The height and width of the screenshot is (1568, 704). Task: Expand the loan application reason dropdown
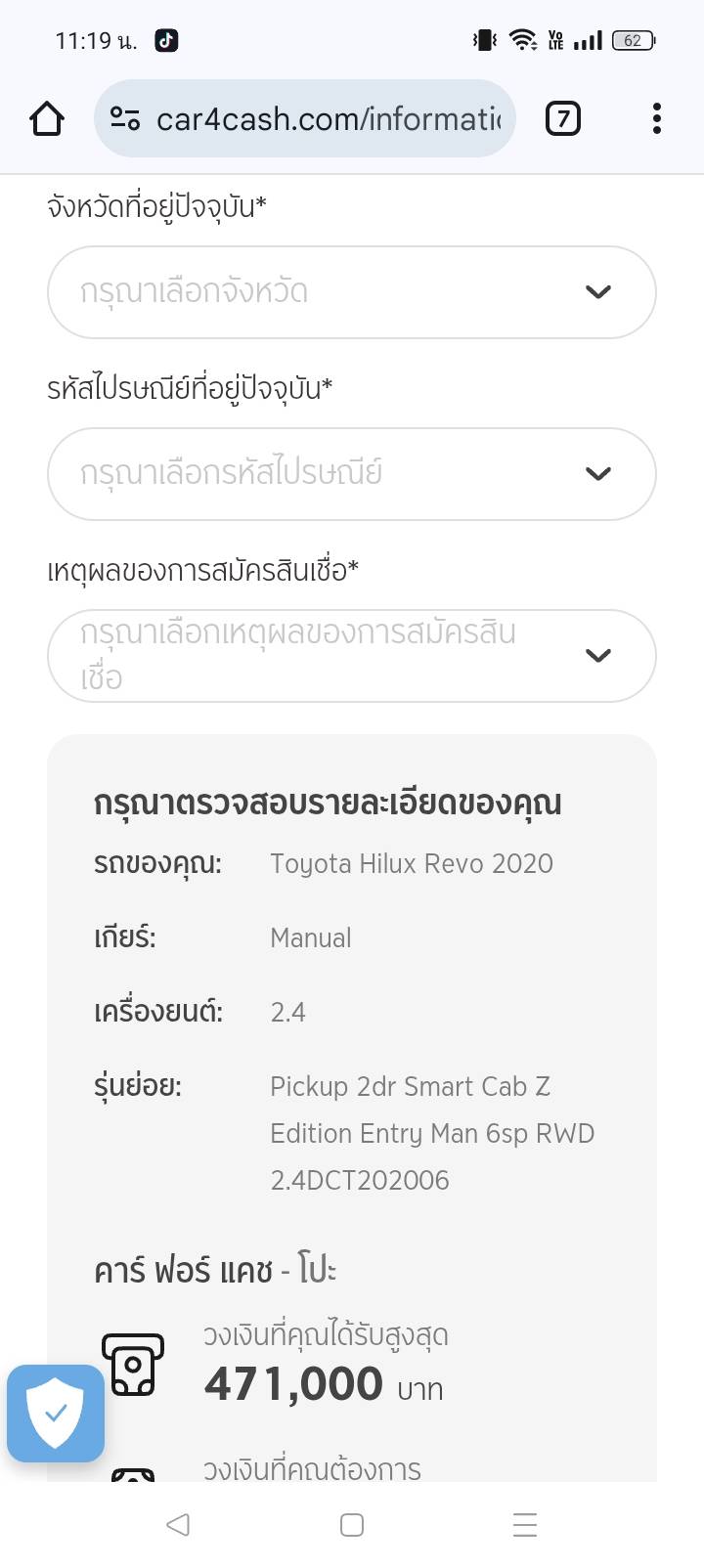351,656
